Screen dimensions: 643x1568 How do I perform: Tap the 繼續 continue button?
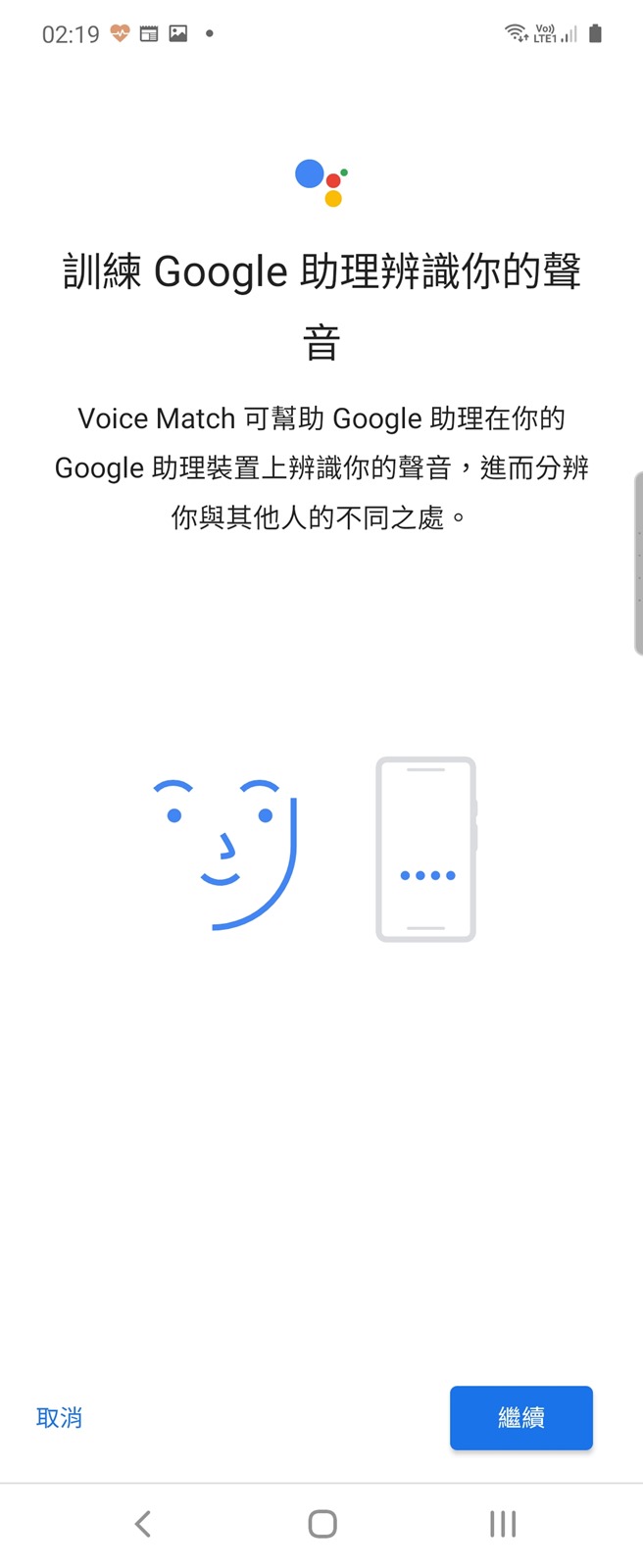[520, 1417]
